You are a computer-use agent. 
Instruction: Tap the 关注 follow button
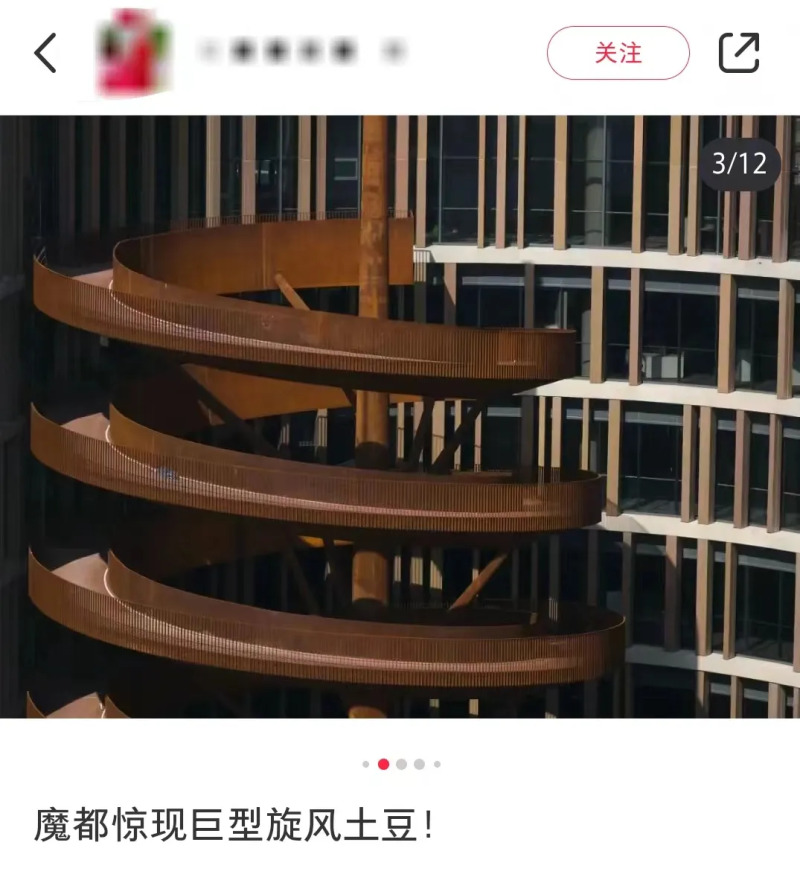click(618, 53)
